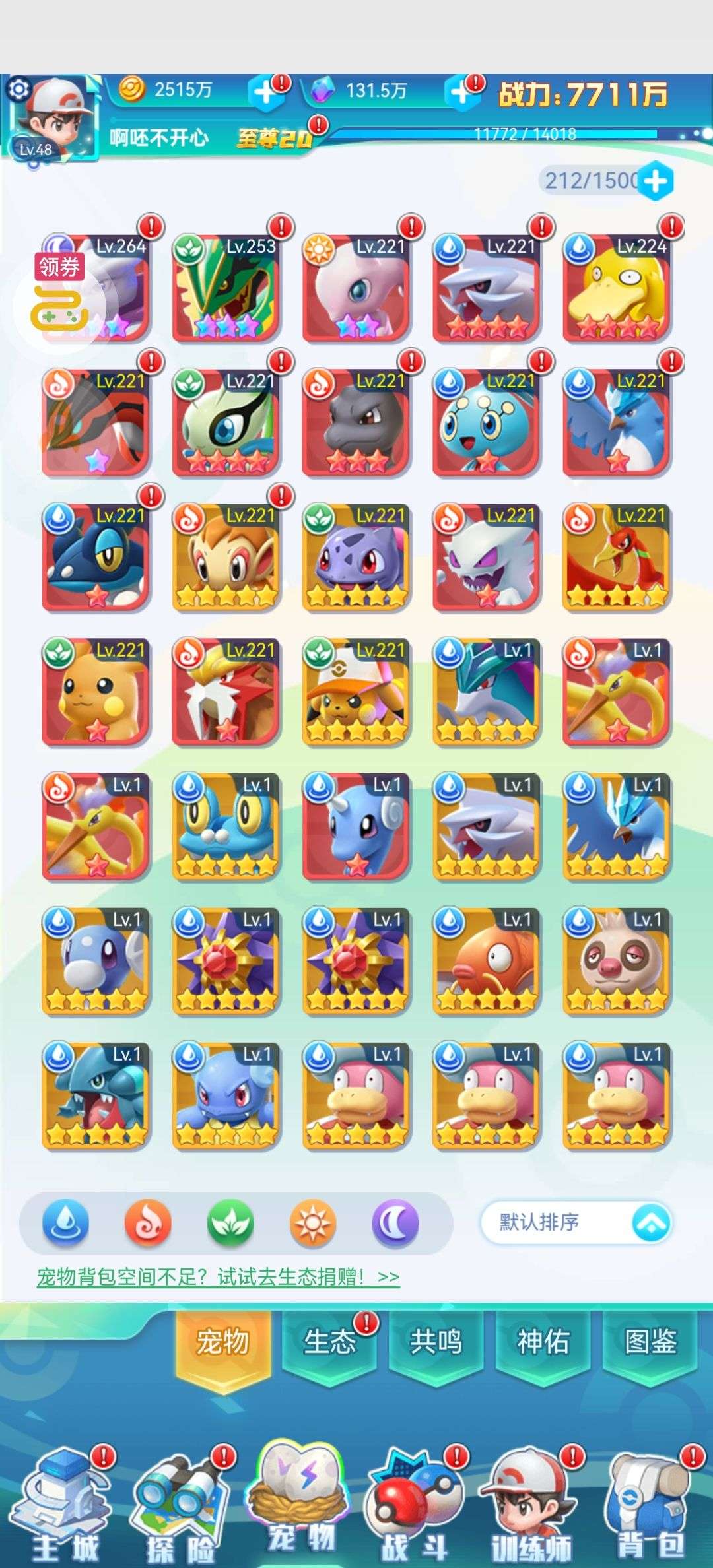Filter pets by dark moon type
This screenshot has height=1568, width=713.
click(x=395, y=1223)
